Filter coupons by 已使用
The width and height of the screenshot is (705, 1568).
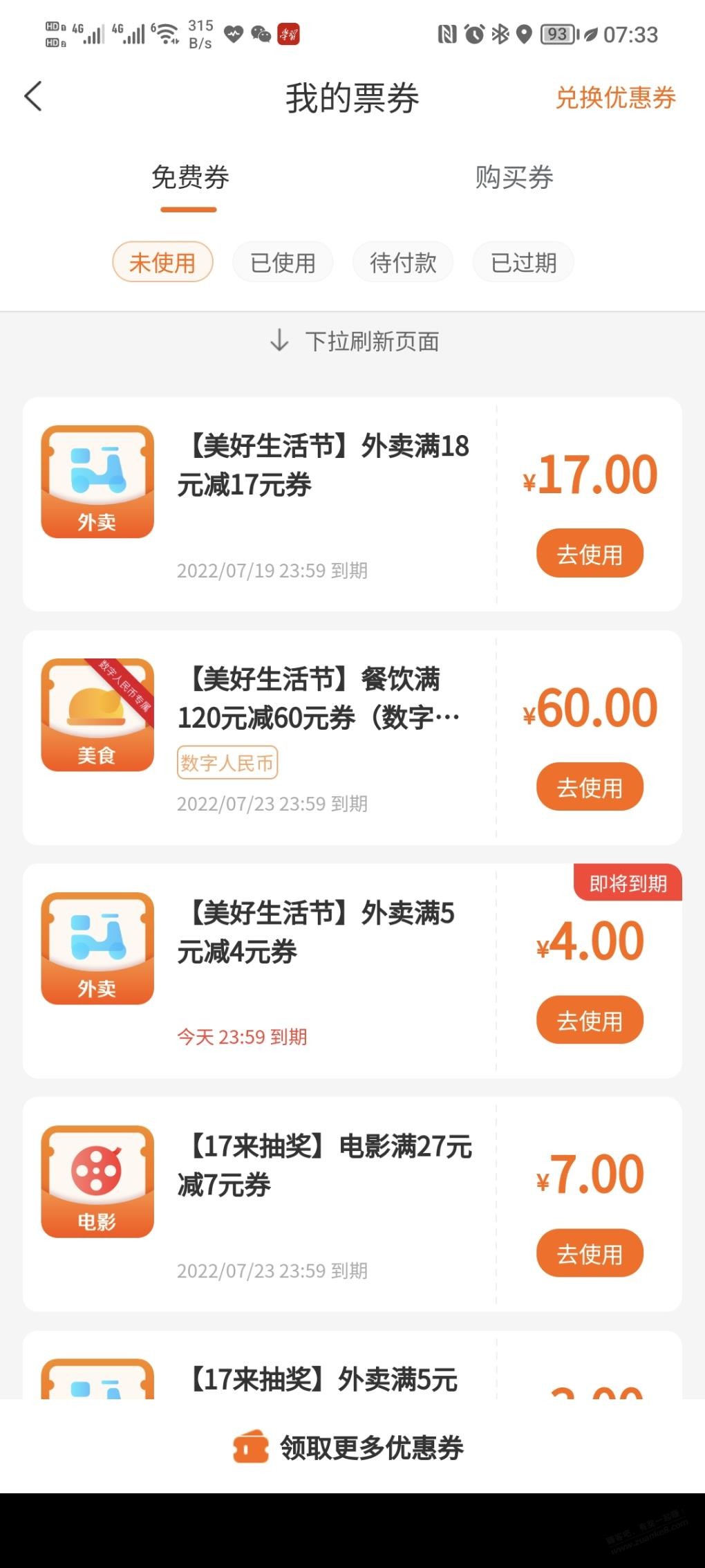[283, 262]
